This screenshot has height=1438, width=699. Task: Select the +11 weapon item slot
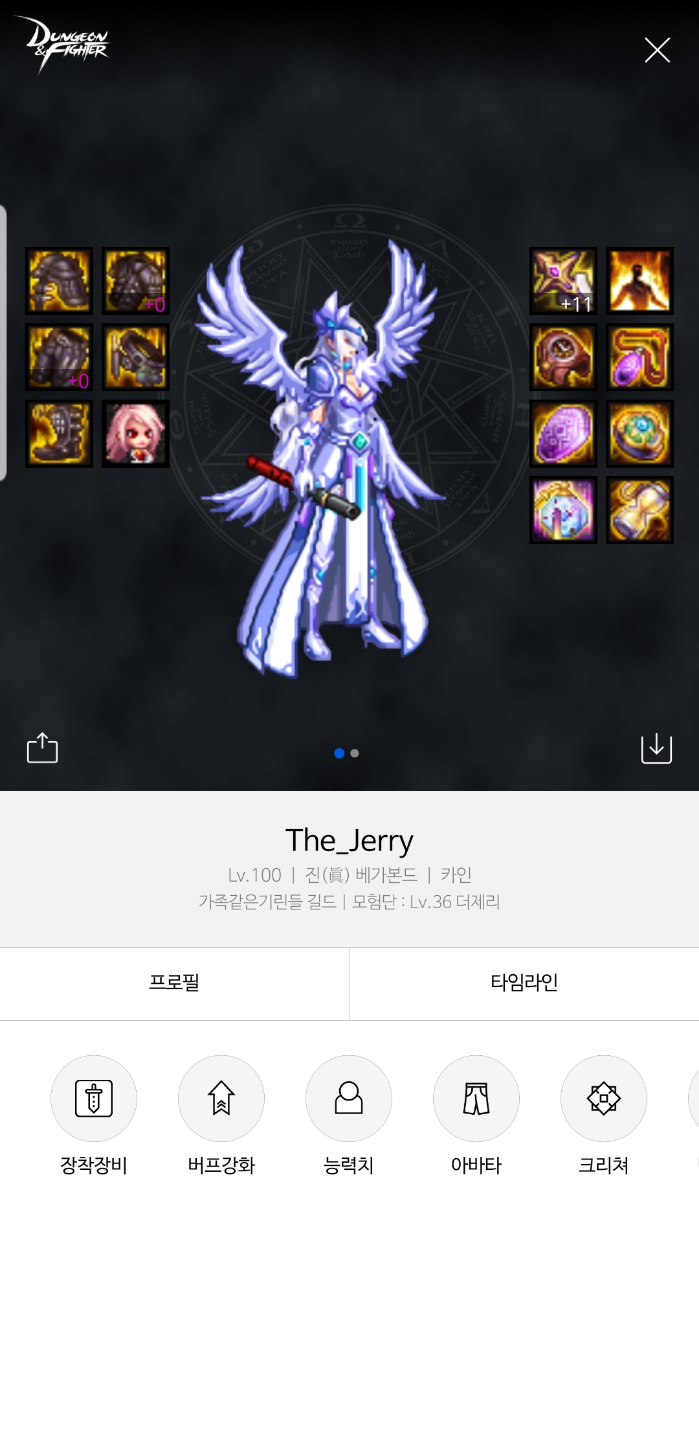pos(563,281)
